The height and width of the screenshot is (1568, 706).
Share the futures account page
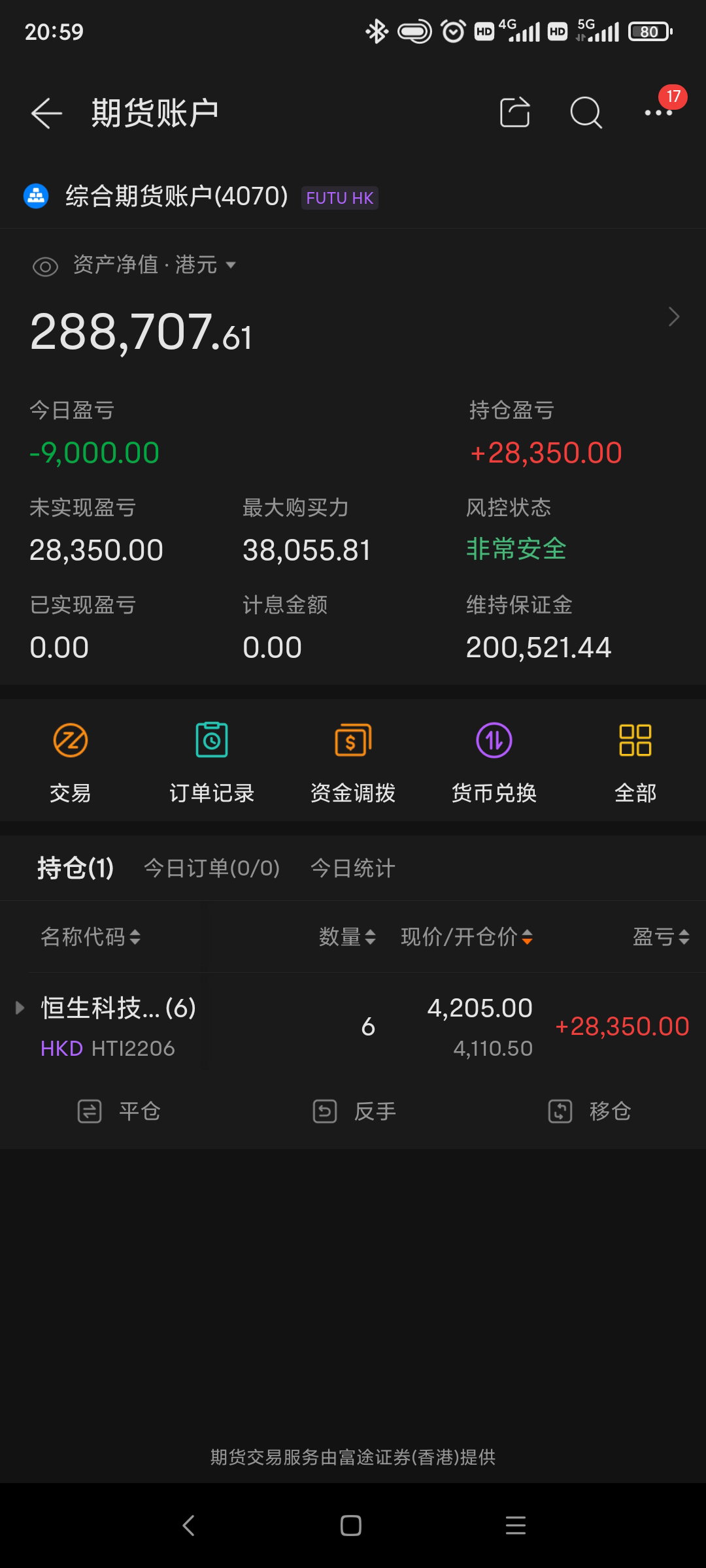tap(514, 113)
